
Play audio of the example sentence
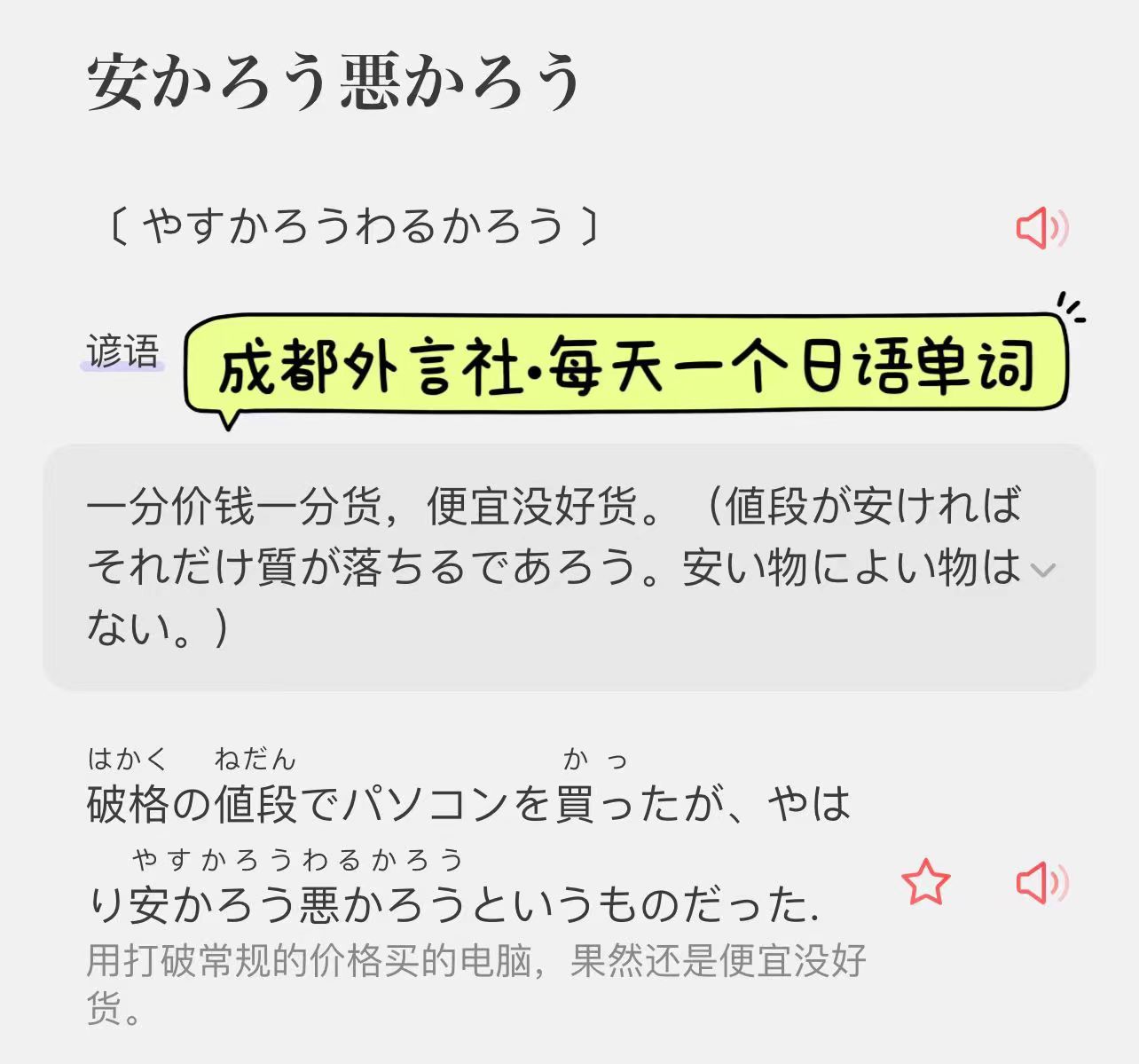1041,882
